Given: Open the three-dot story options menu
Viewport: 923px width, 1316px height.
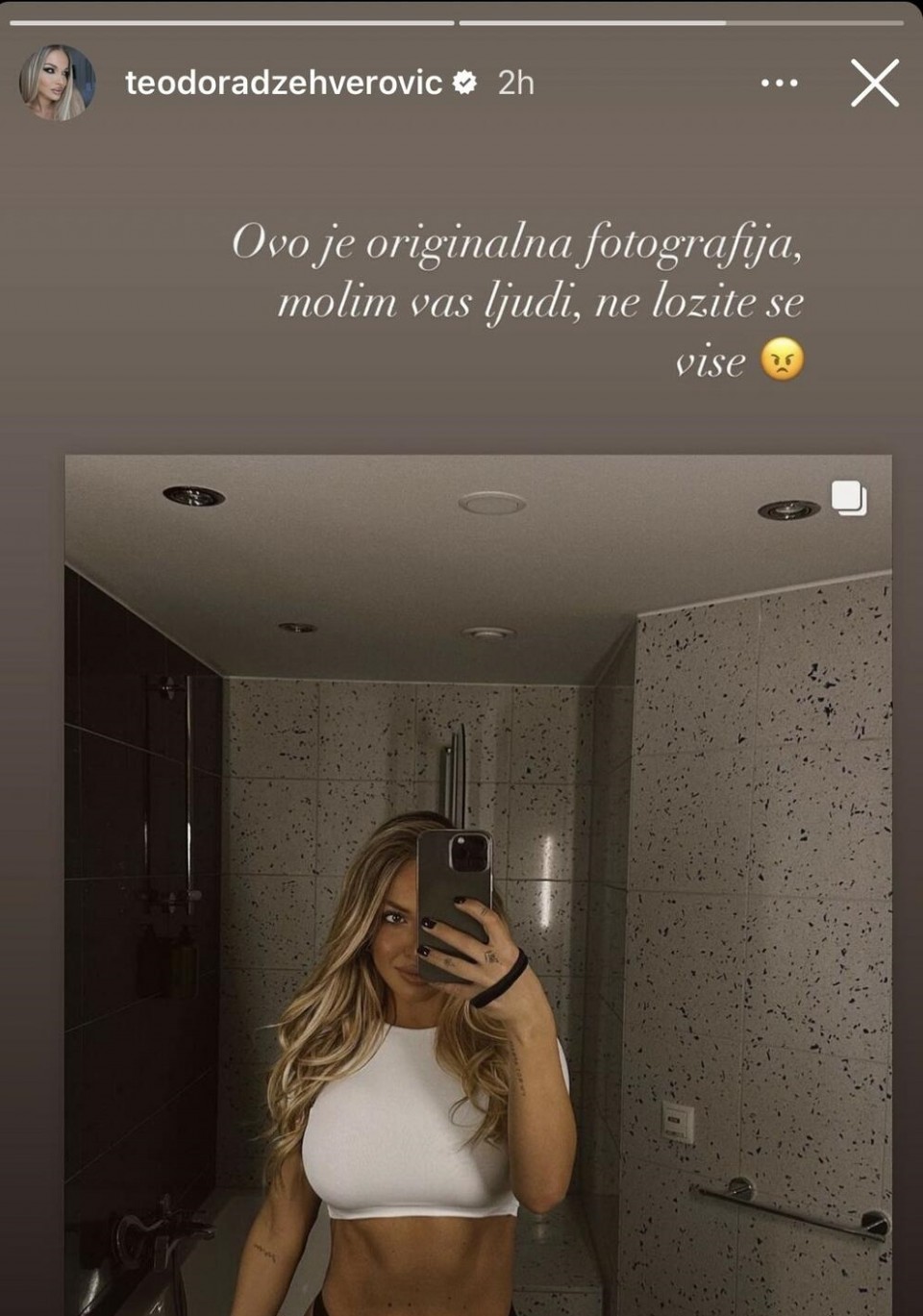Looking at the screenshot, I should [x=779, y=84].
